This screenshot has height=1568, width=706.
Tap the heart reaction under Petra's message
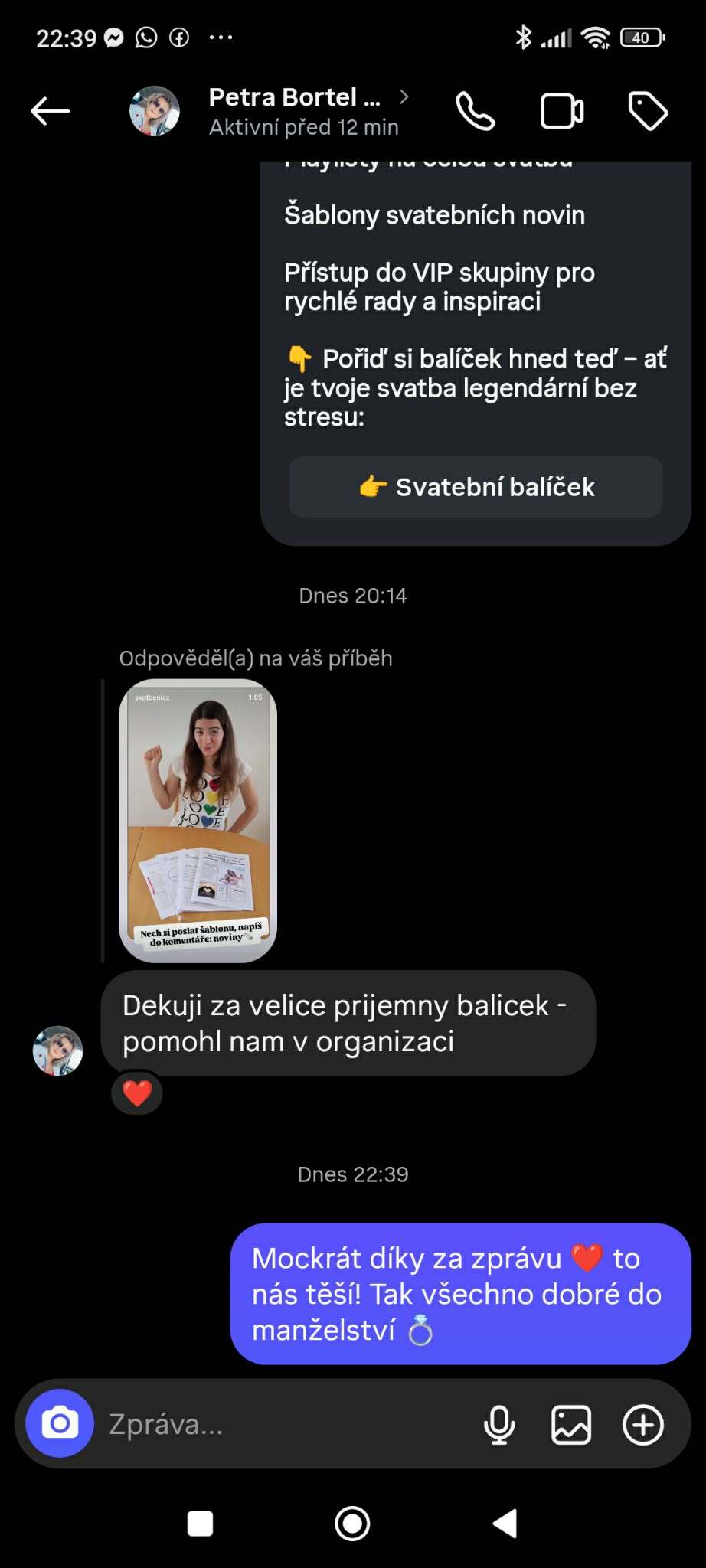click(137, 1093)
